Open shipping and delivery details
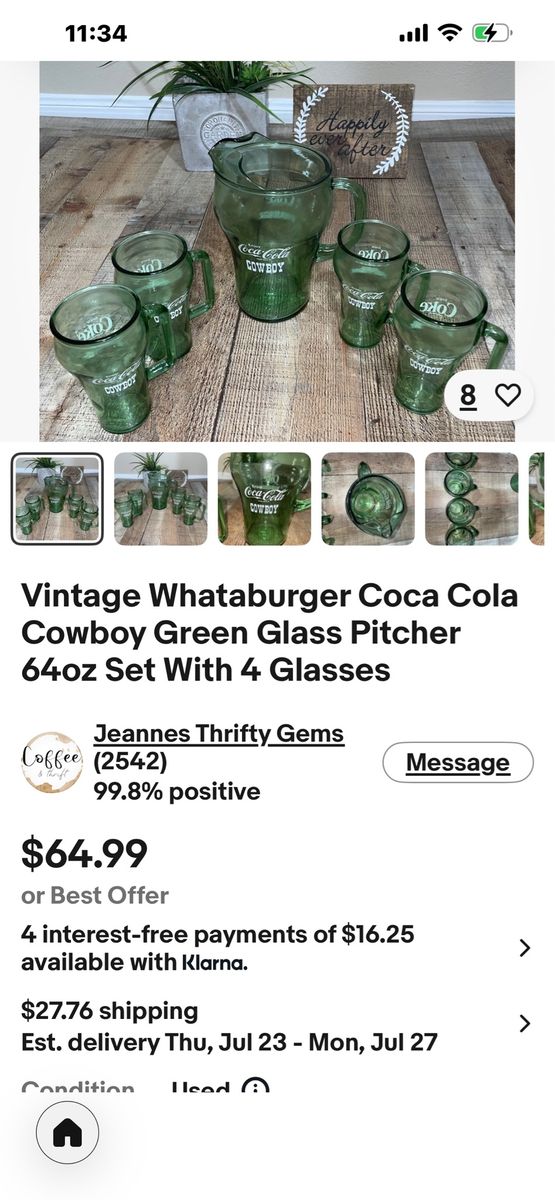The image size is (555, 1200). 277,1026
